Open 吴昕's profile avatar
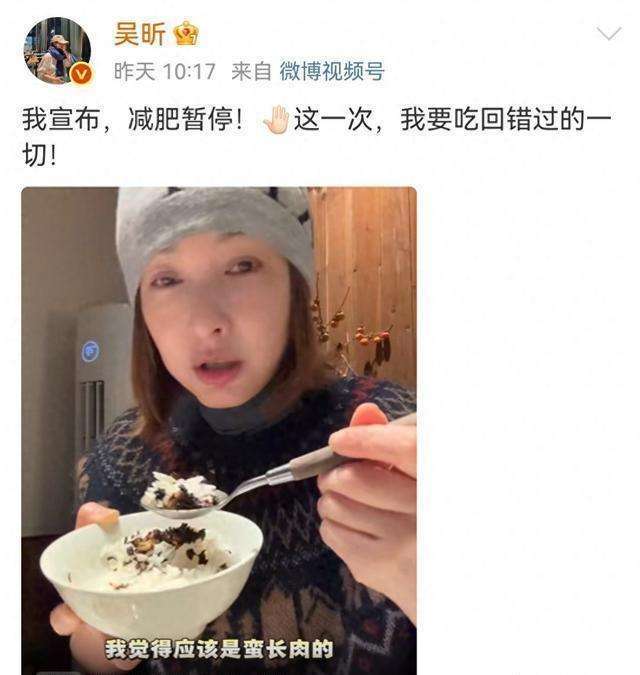The width and height of the screenshot is (640, 675). pyautogui.click(x=57, y=51)
